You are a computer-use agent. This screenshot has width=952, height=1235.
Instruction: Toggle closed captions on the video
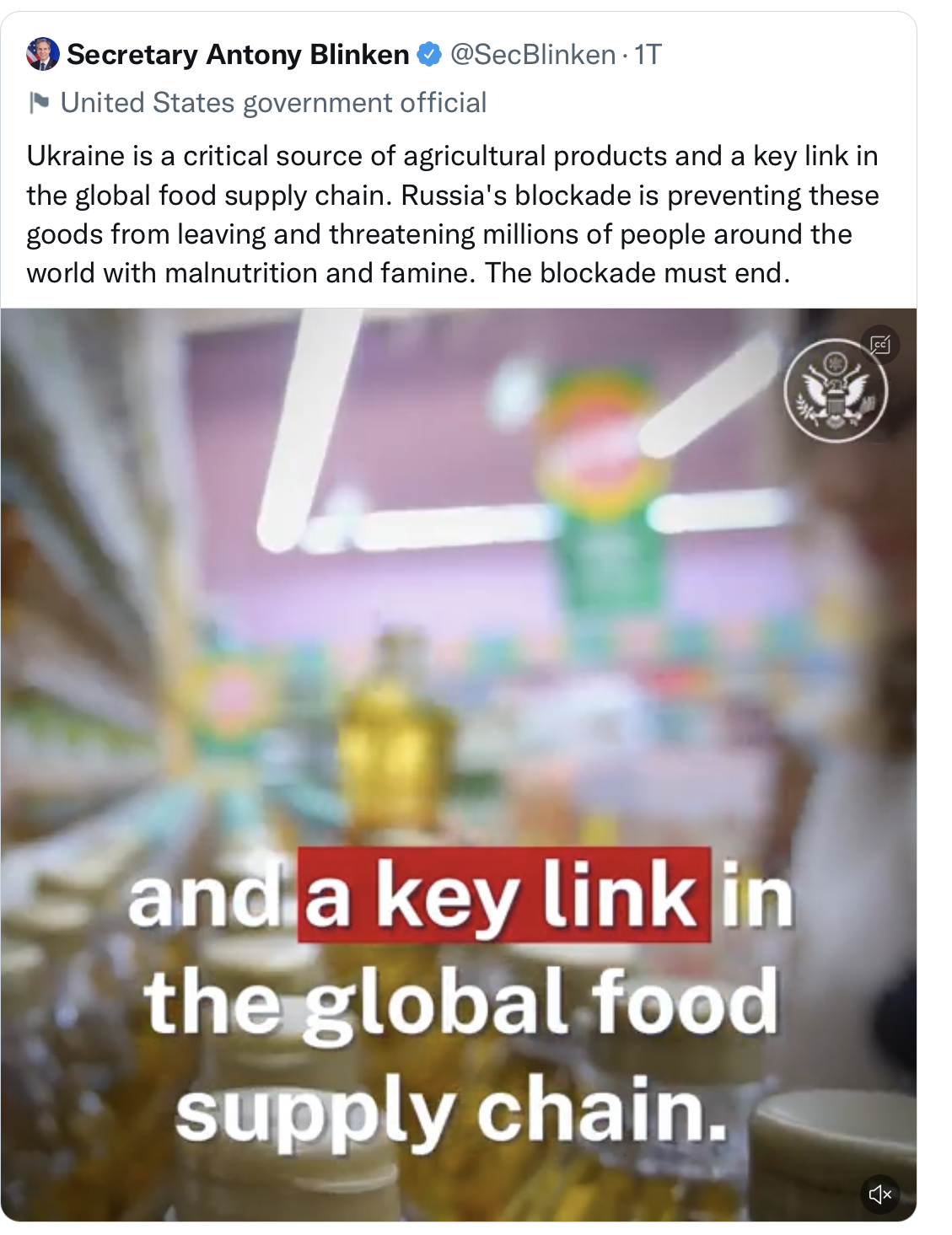coord(880,345)
